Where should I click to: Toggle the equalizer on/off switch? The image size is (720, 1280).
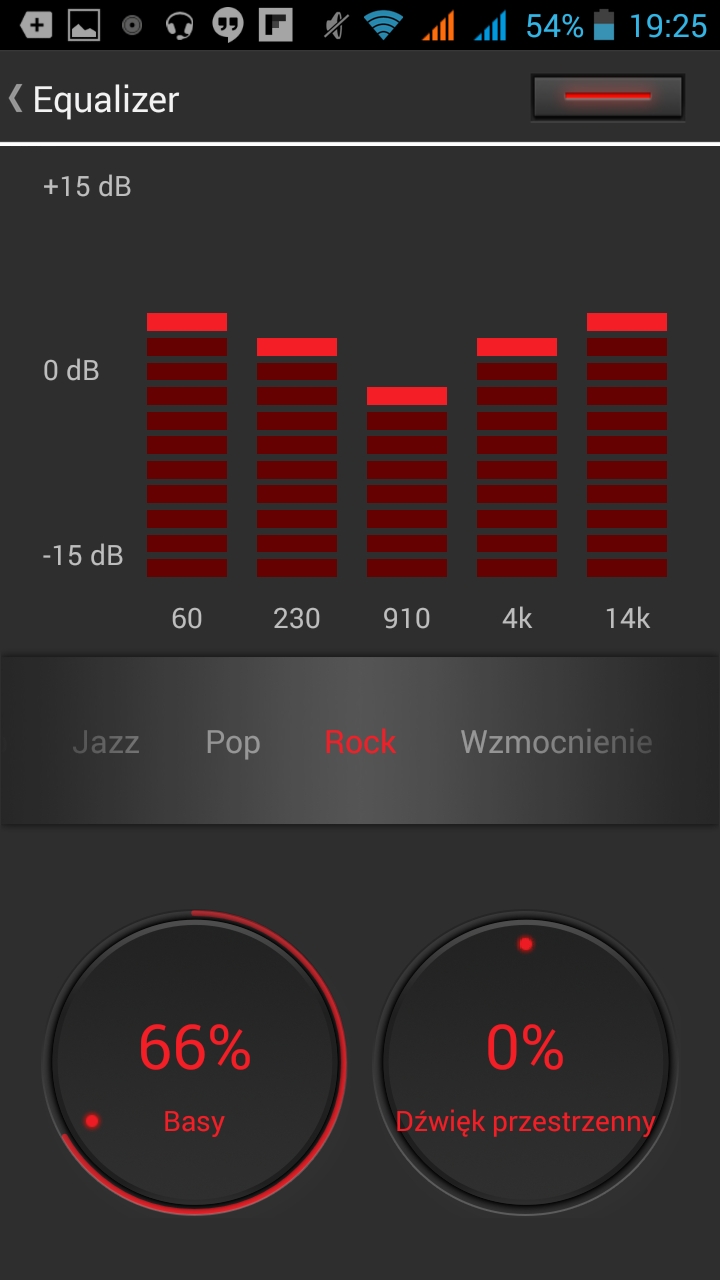(607, 97)
